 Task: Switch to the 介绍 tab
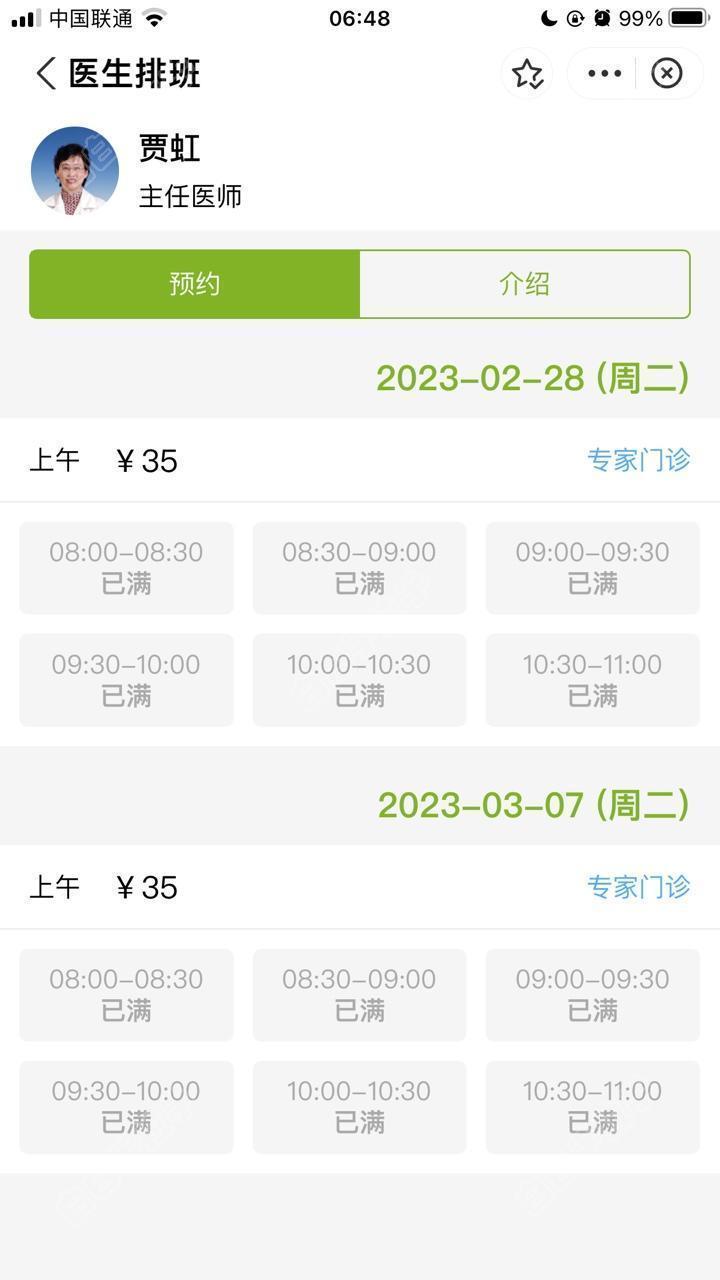click(x=525, y=284)
